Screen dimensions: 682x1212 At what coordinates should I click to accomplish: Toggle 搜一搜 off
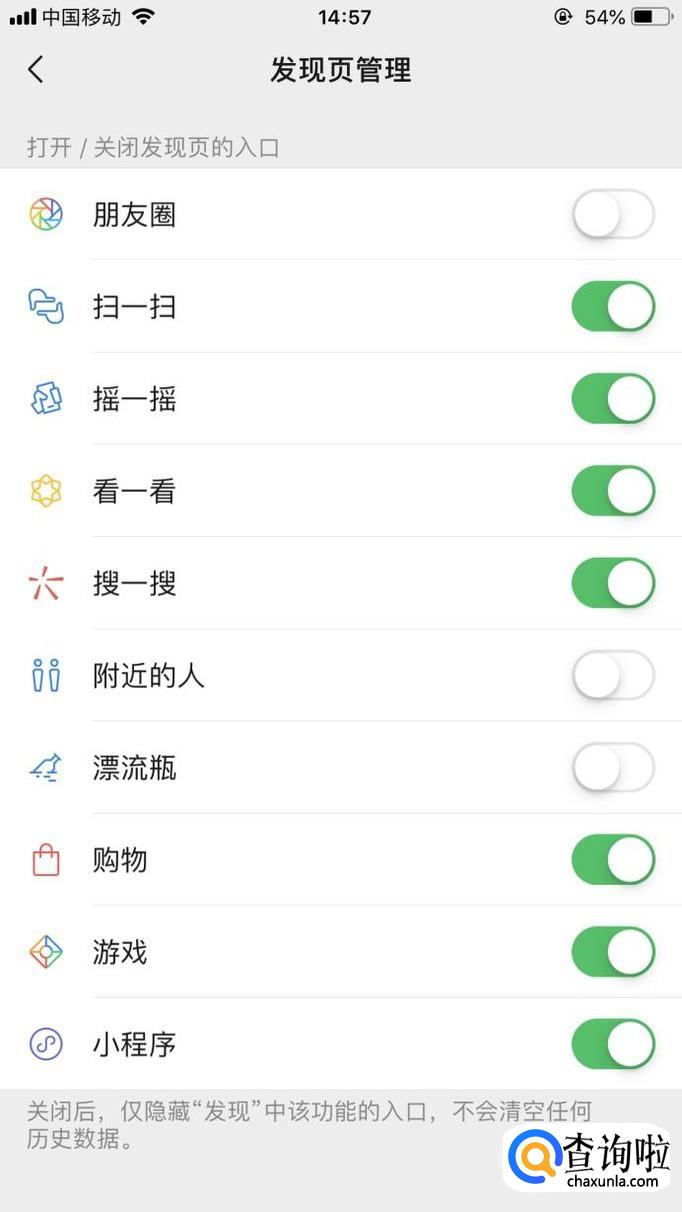point(613,583)
